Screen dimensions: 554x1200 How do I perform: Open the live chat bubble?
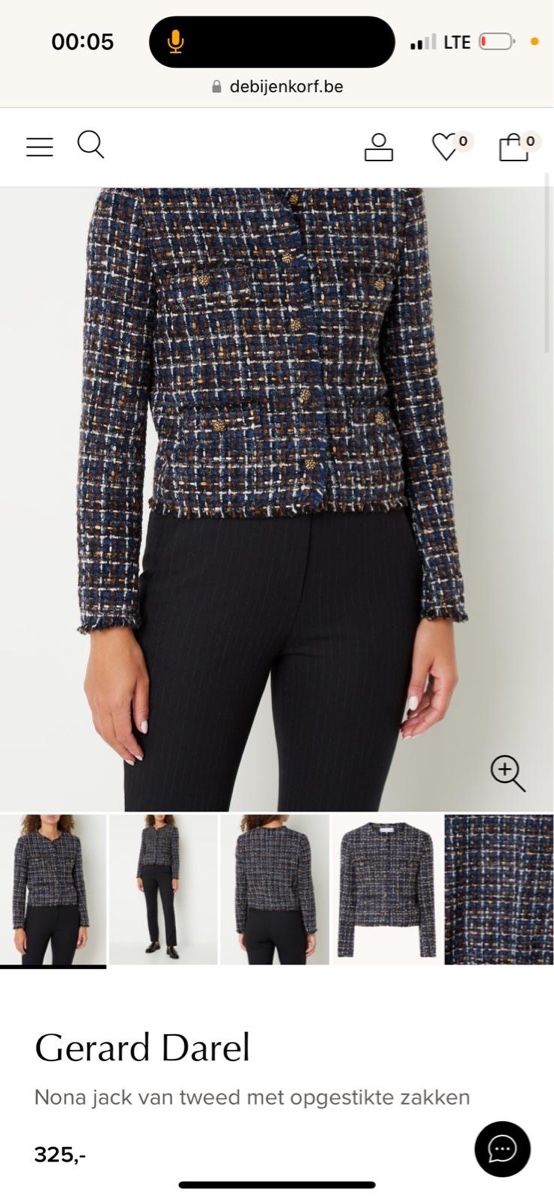point(502,1149)
